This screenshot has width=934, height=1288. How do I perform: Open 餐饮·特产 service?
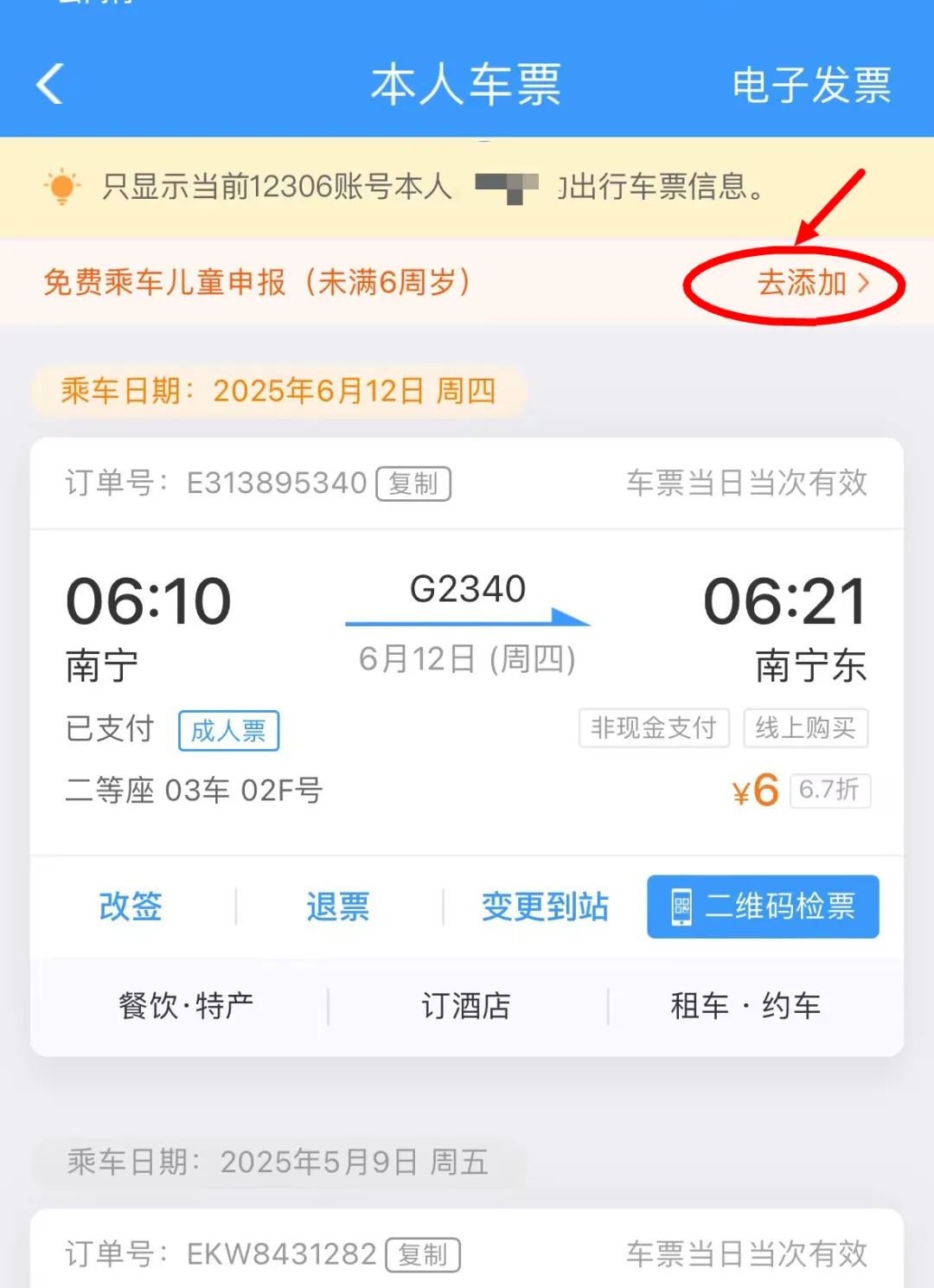pos(186,1006)
